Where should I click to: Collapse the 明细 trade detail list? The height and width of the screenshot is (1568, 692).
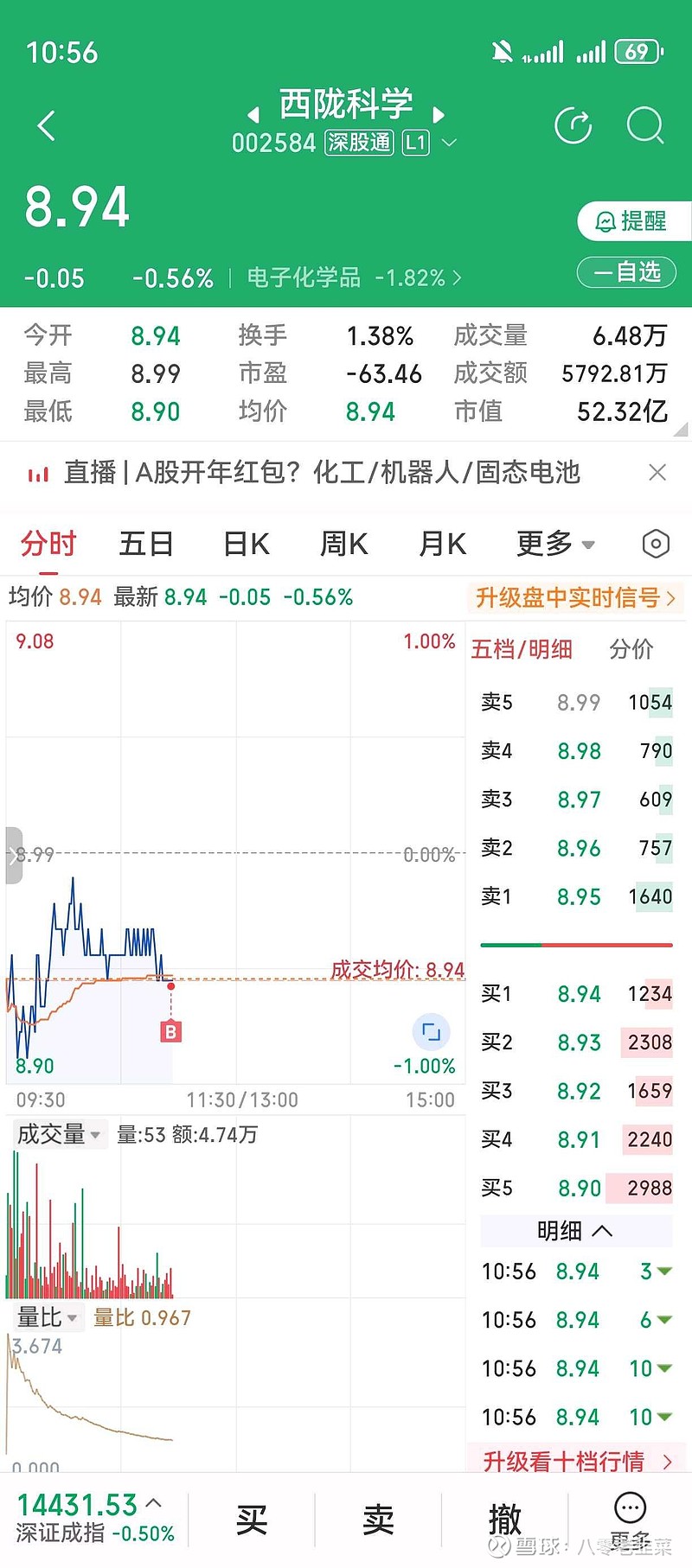(x=575, y=1229)
